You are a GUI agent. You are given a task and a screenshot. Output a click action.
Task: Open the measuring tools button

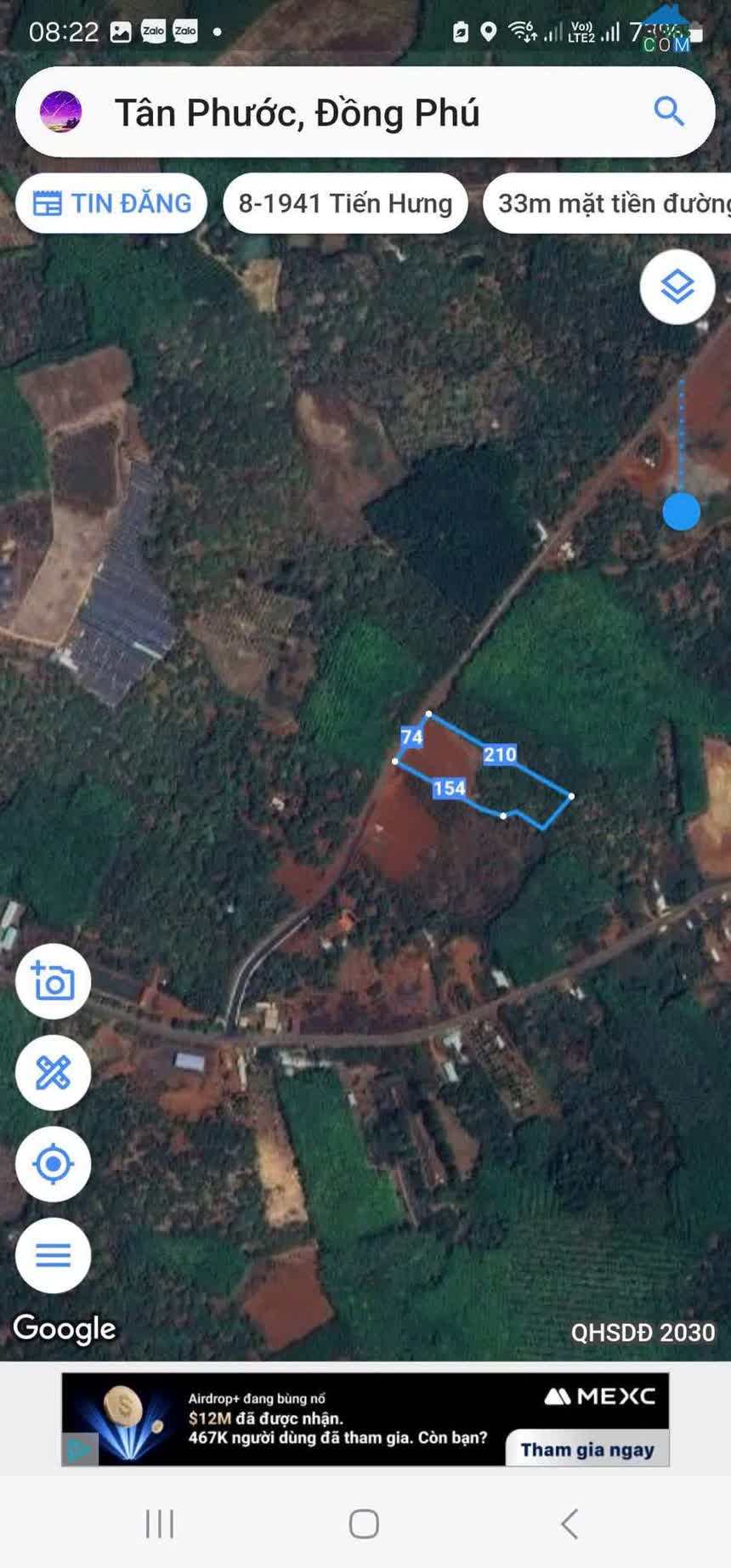53,1073
